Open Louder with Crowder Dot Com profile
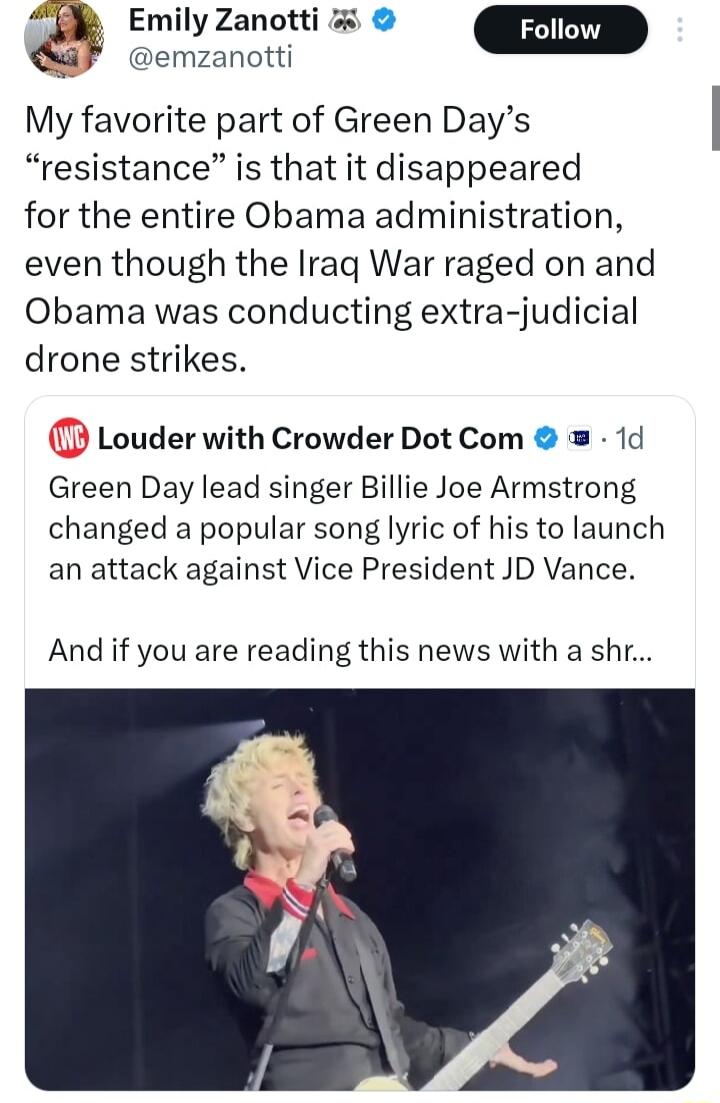Image resolution: width=720 pixels, height=1103 pixels. [310, 438]
